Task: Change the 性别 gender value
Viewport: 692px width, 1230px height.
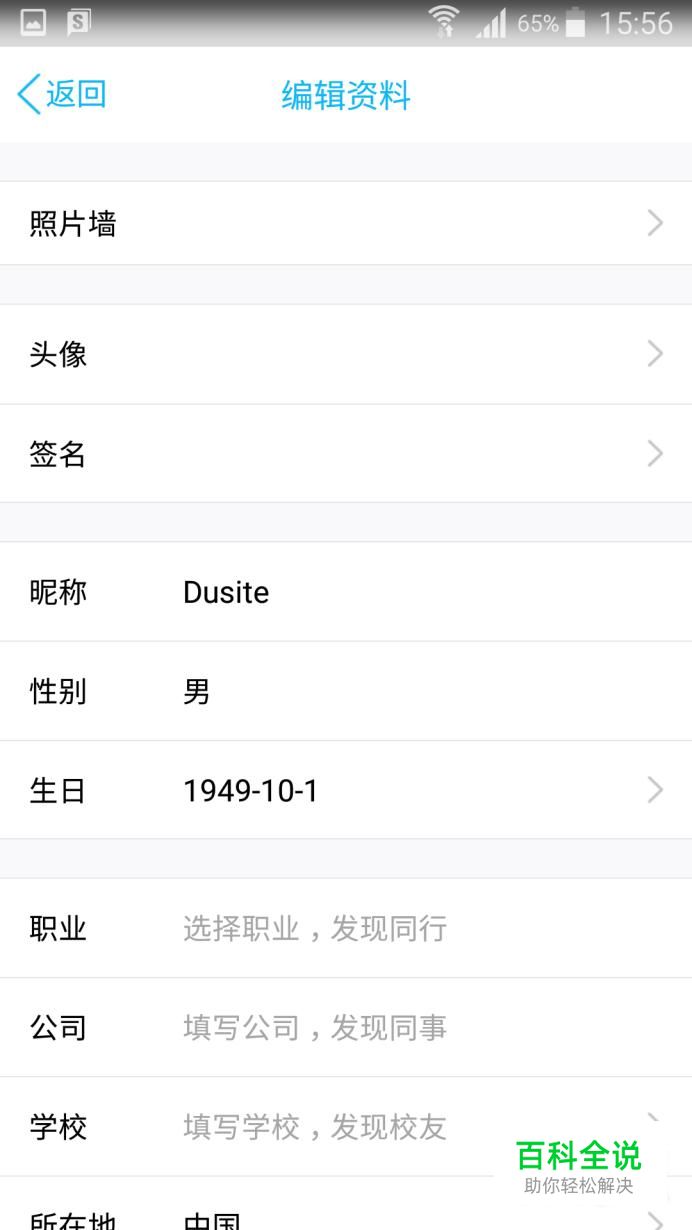Action: (346, 691)
